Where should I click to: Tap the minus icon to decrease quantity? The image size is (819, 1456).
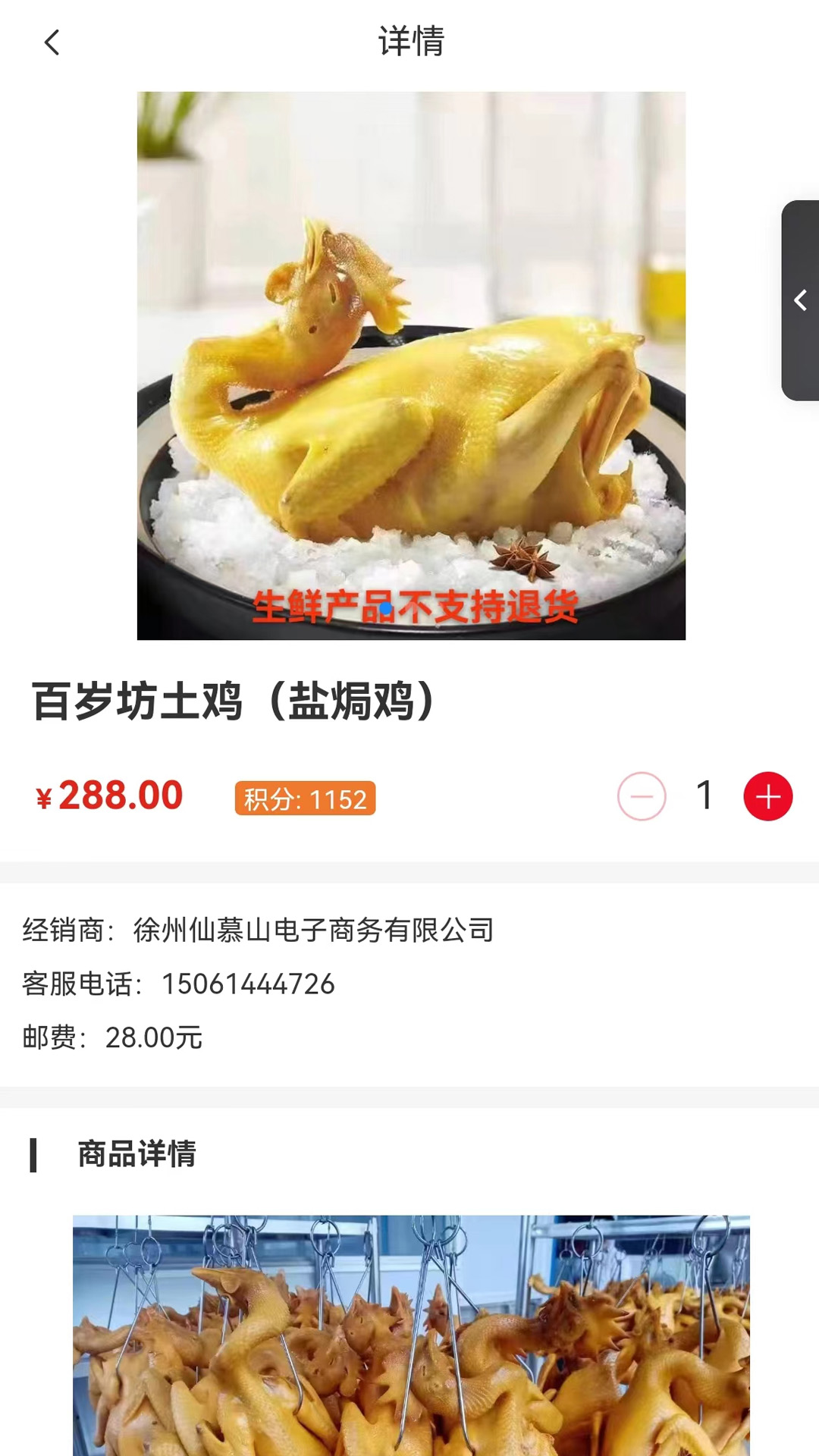[641, 796]
